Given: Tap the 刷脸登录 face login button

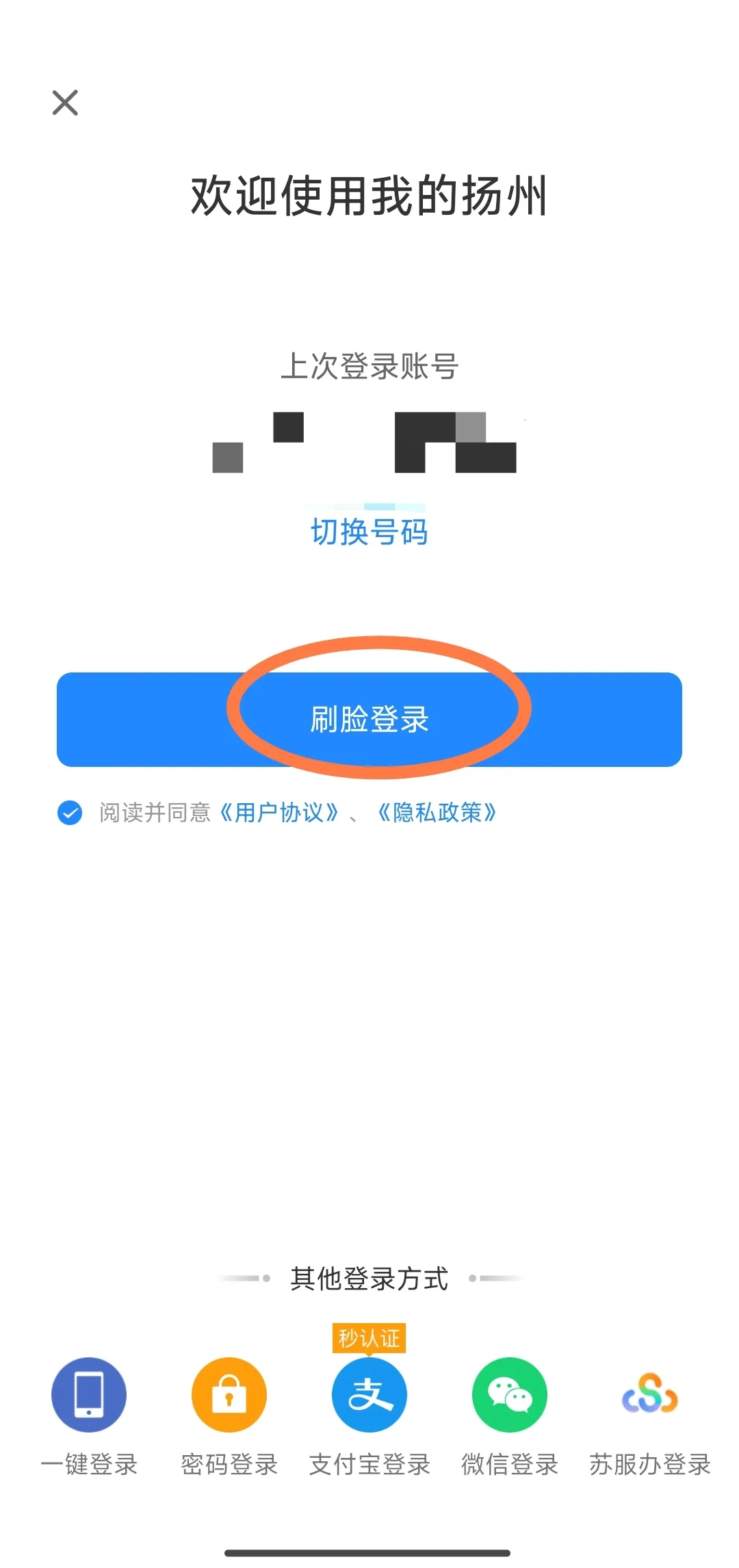Looking at the screenshot, I should pyautogui.click(x=369, y=720).
